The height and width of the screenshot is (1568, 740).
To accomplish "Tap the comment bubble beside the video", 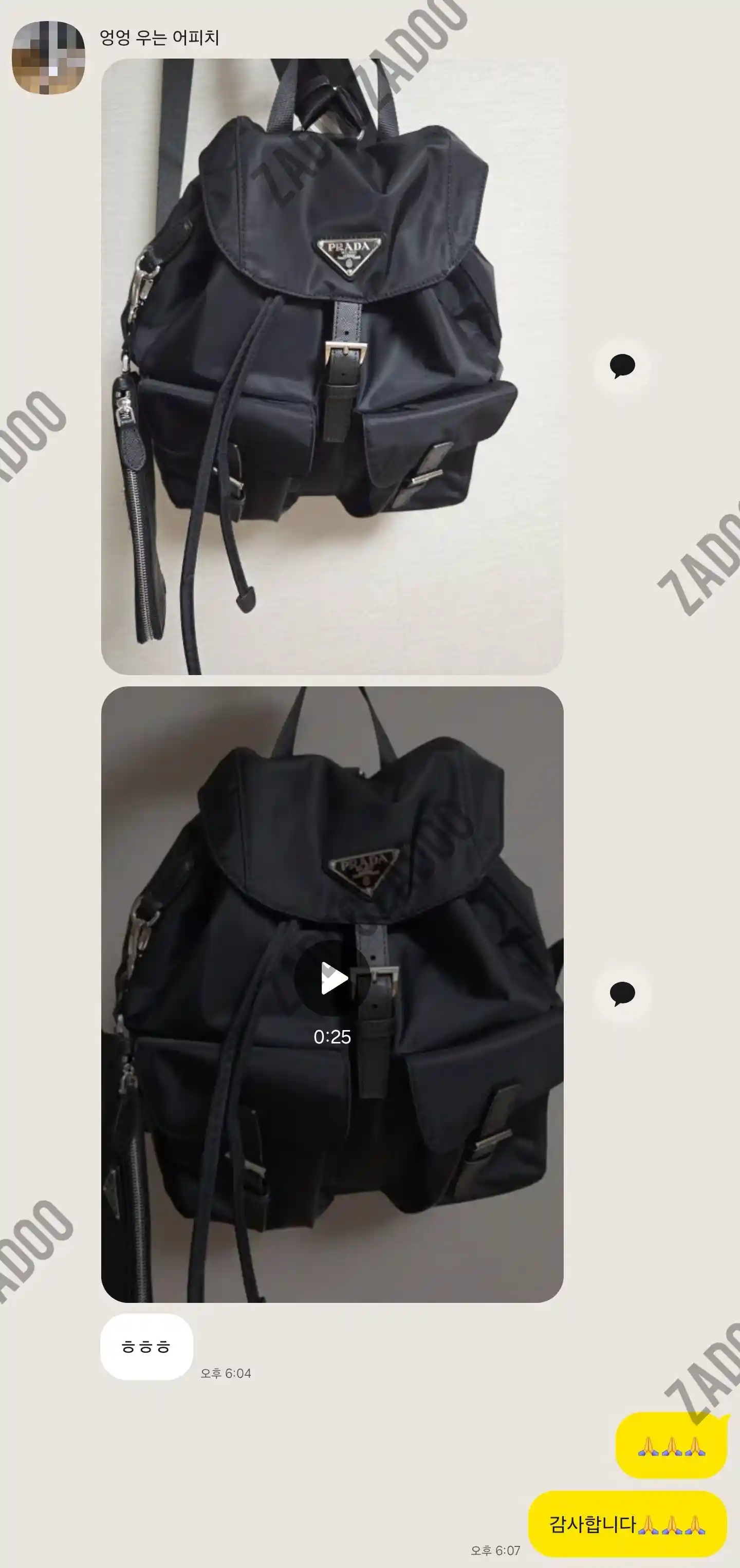I will pyautogui.click(x=622, y=994).
